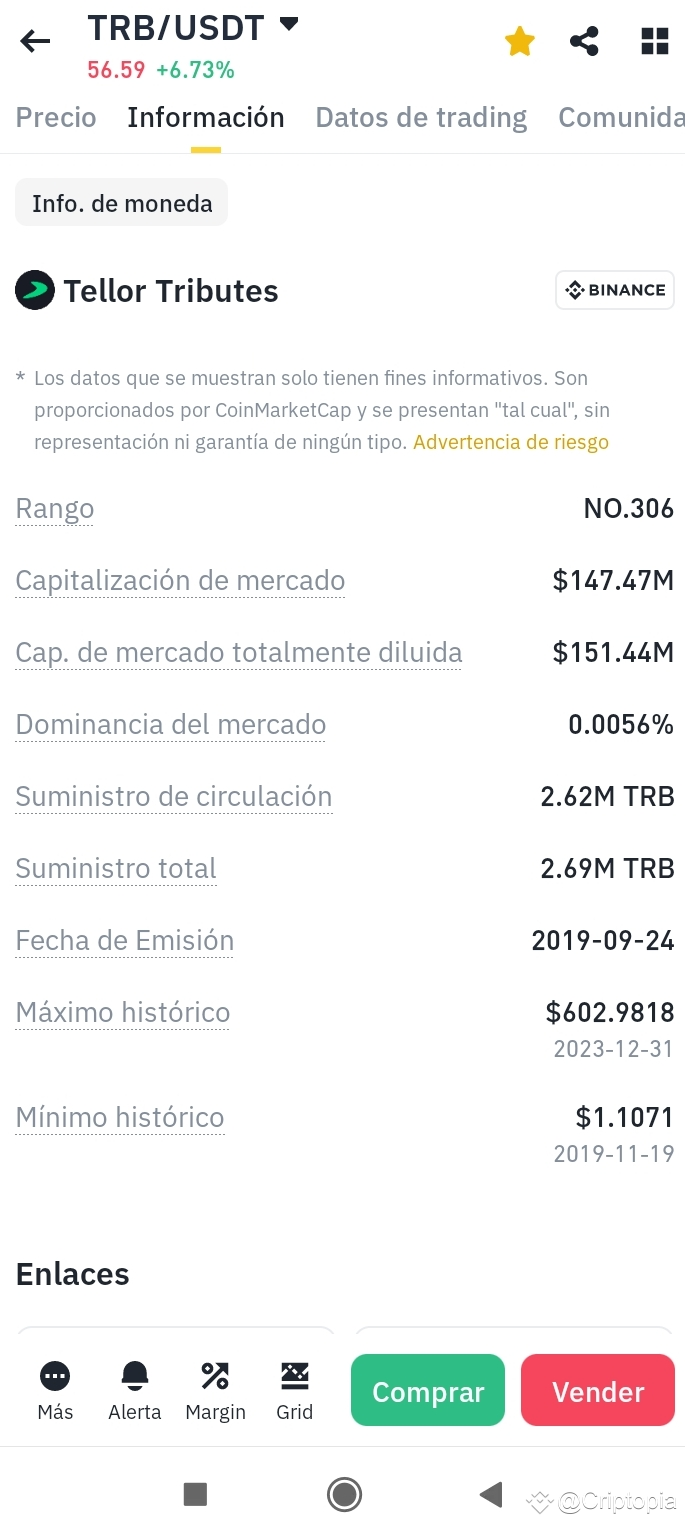Show explanation for Capitalización de mercado

[x=180, y=581]
